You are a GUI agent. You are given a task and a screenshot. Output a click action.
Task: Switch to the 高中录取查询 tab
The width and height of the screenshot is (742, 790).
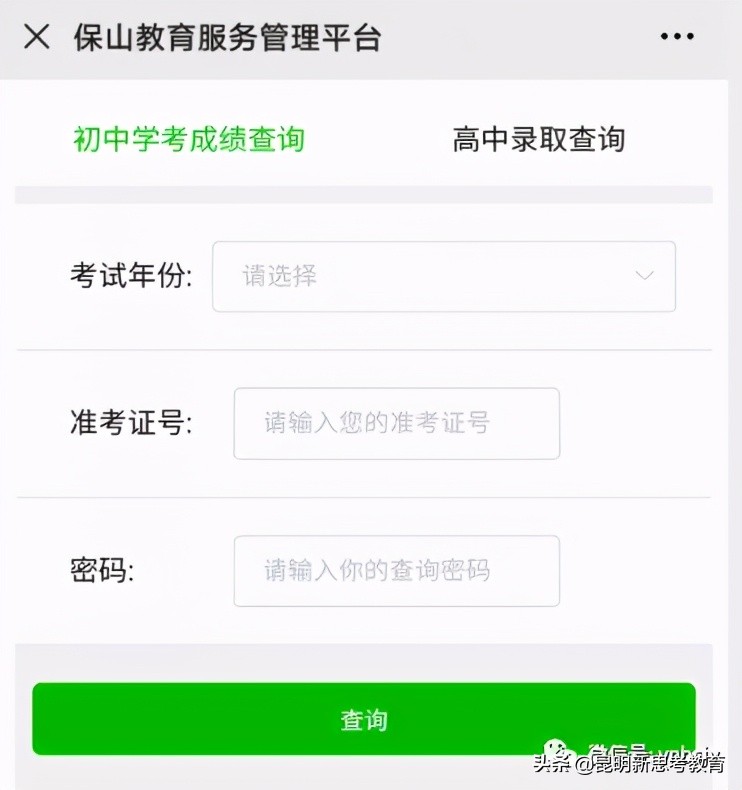click(539, 140)
